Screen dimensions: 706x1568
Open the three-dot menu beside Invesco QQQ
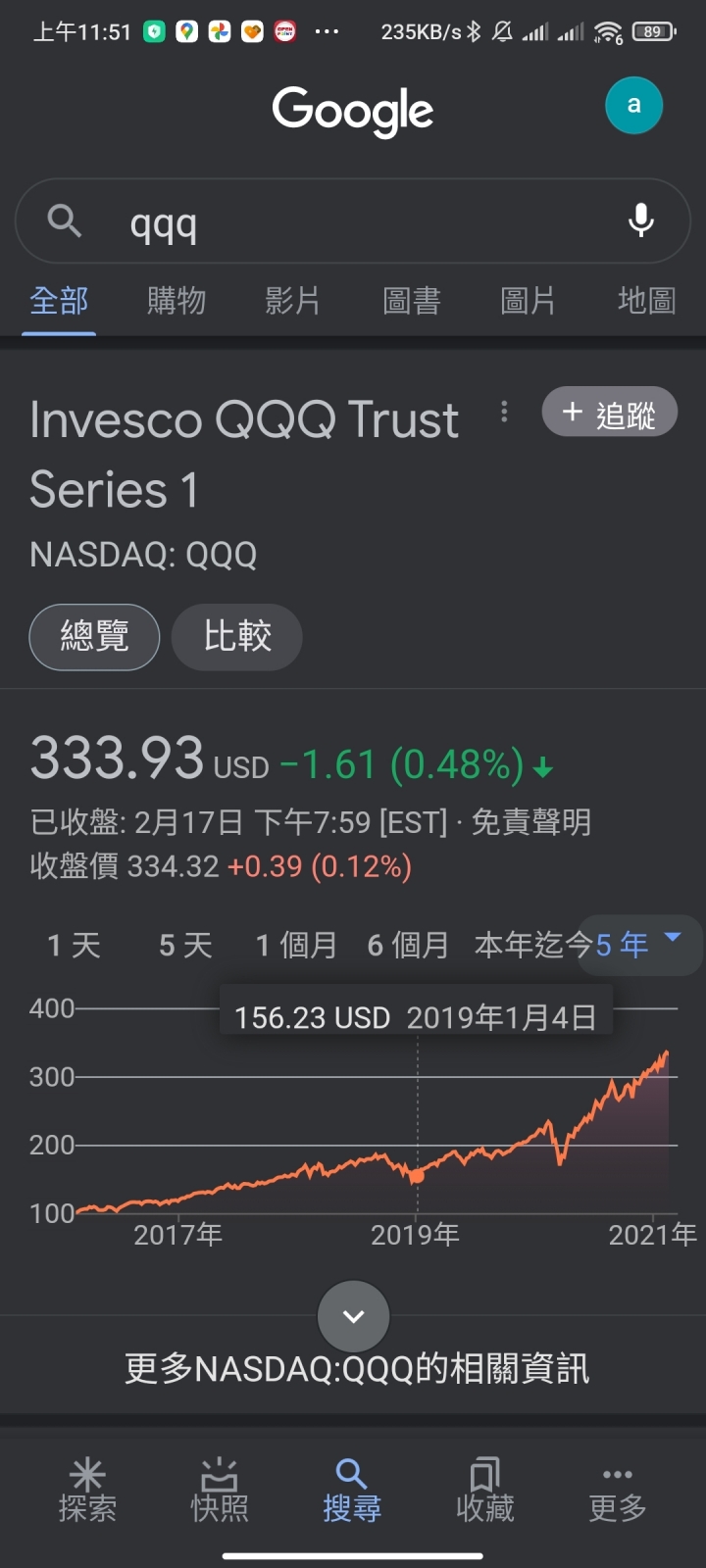(504, 412)
